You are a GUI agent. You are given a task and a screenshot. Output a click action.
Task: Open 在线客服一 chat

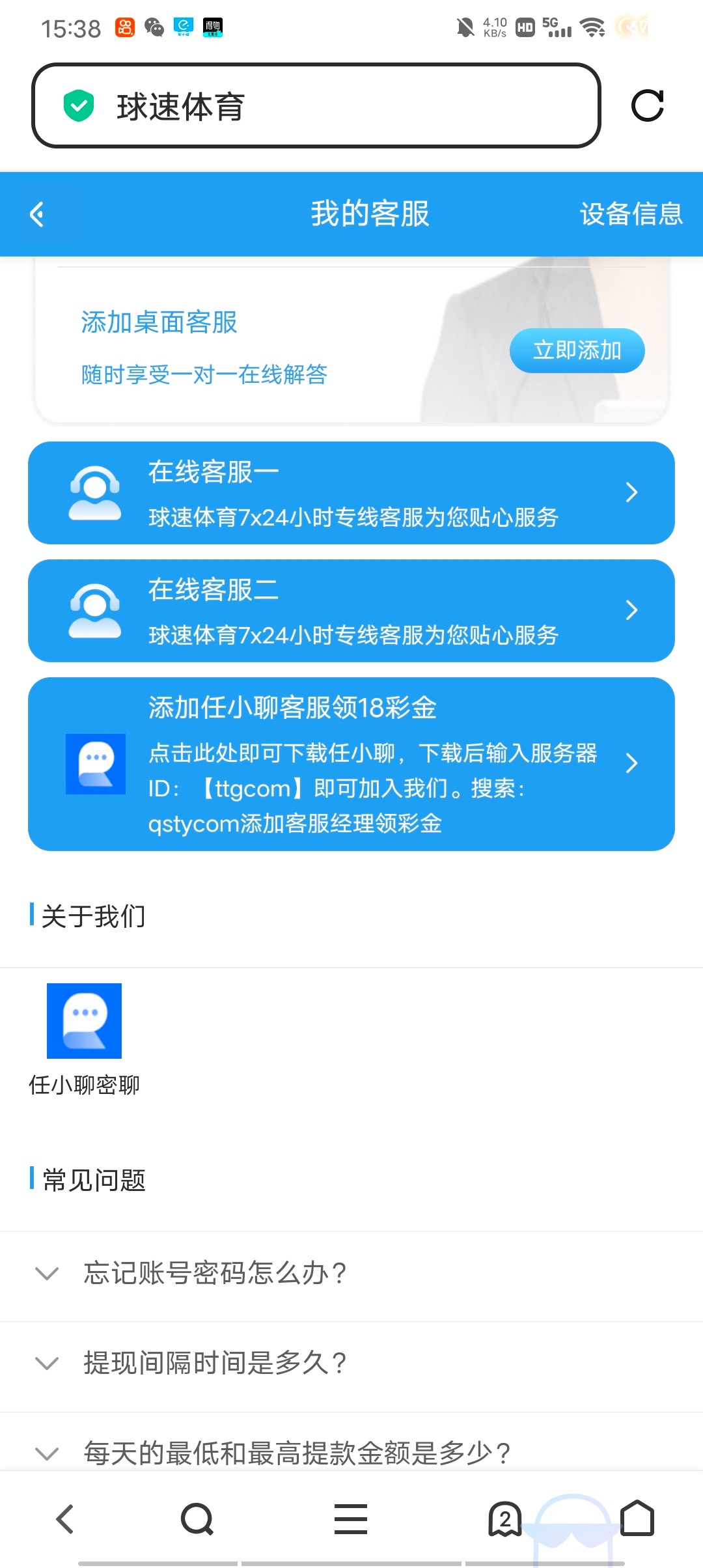(x=351, y=493)
